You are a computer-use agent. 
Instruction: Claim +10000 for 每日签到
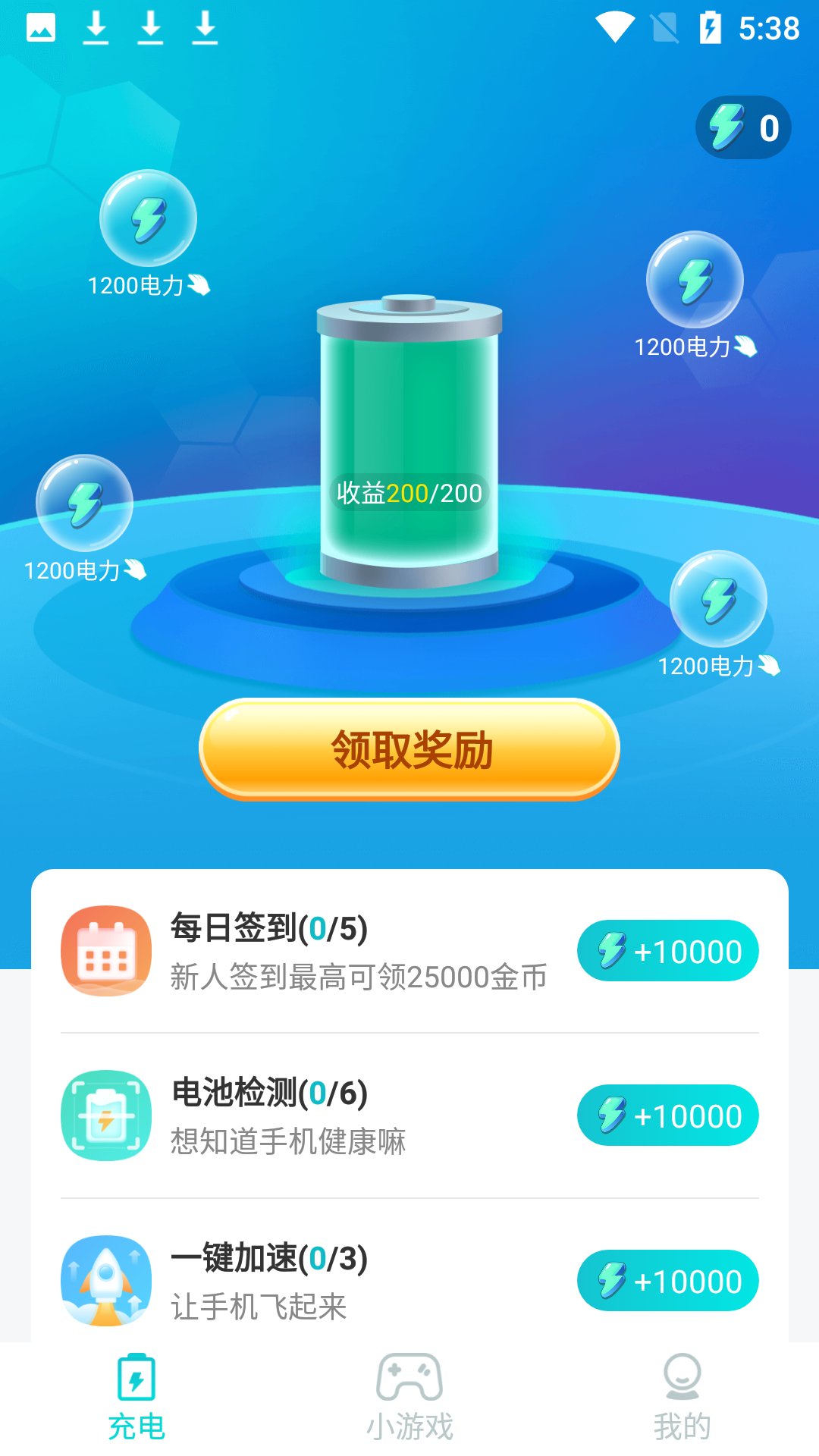click(667, 950)
